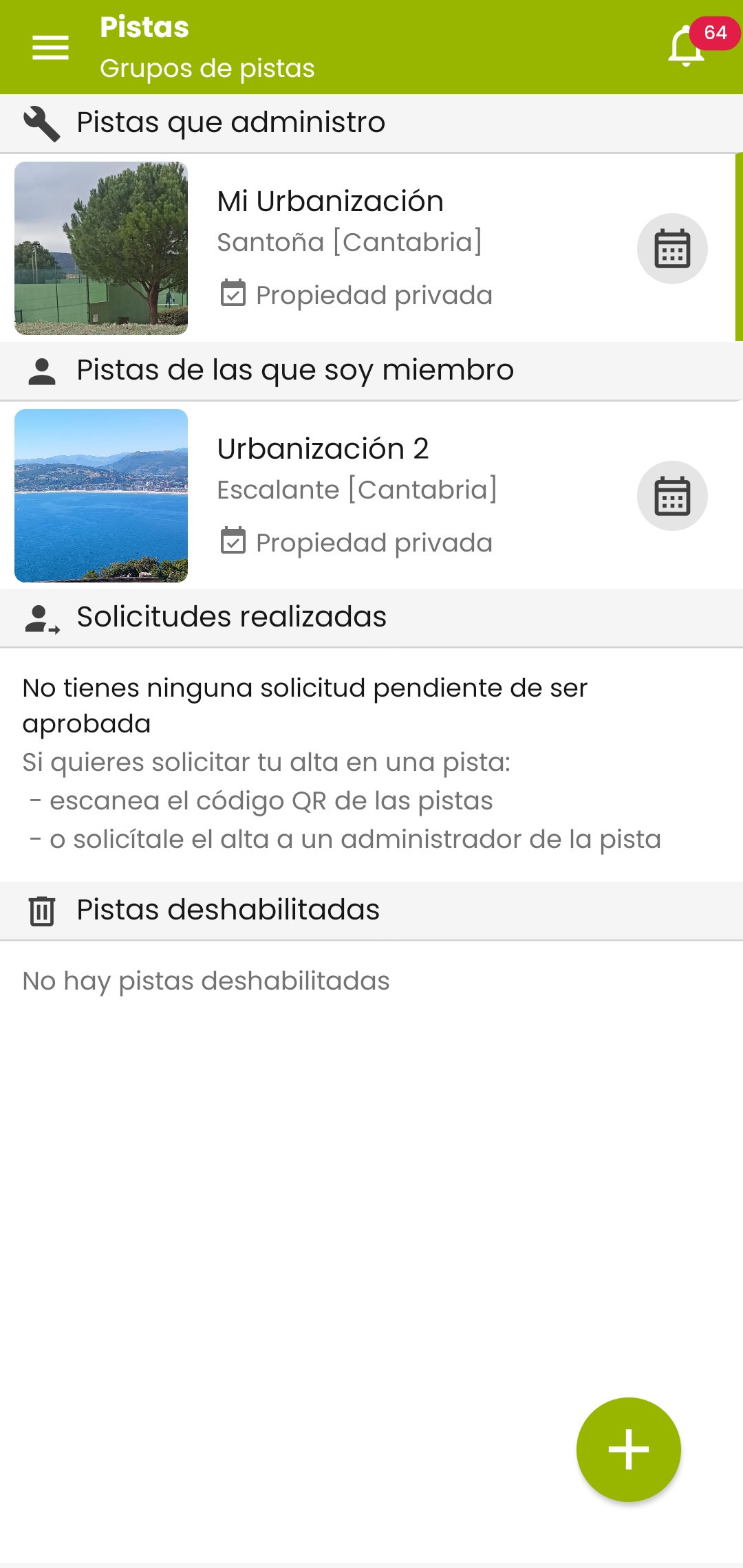Open calendar for Mi Urbanización
Screen dimensions: 743x1568
coord(672,248)
